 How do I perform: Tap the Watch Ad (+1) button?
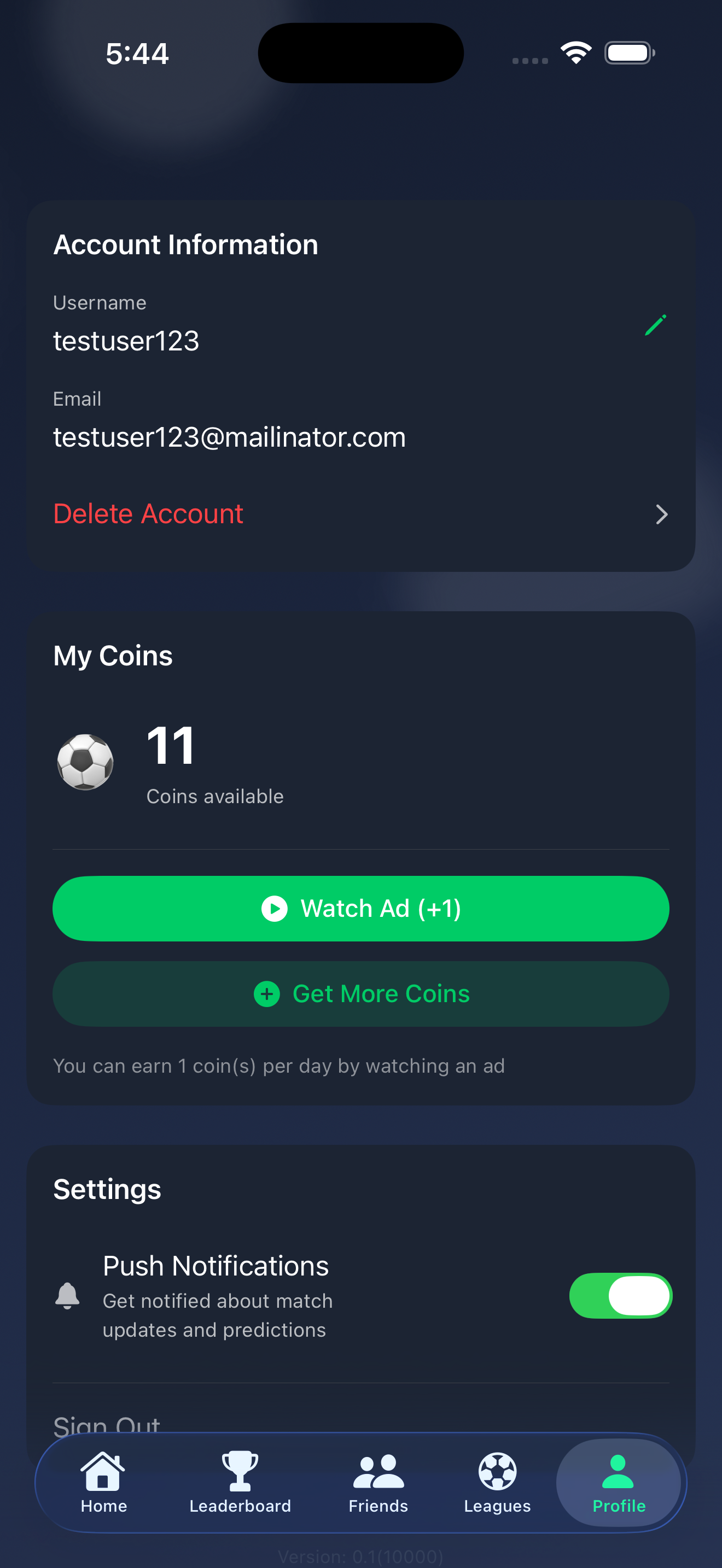[361, 908]
